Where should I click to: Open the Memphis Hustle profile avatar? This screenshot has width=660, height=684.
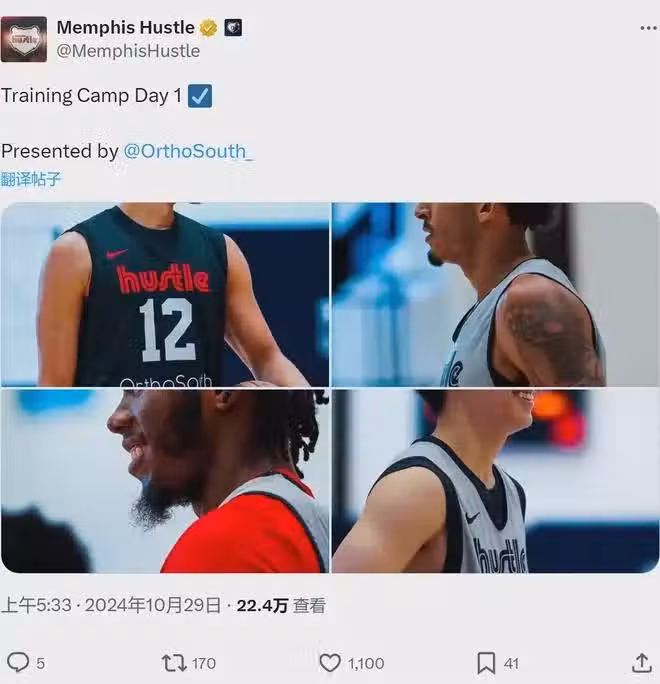point(24,39)
